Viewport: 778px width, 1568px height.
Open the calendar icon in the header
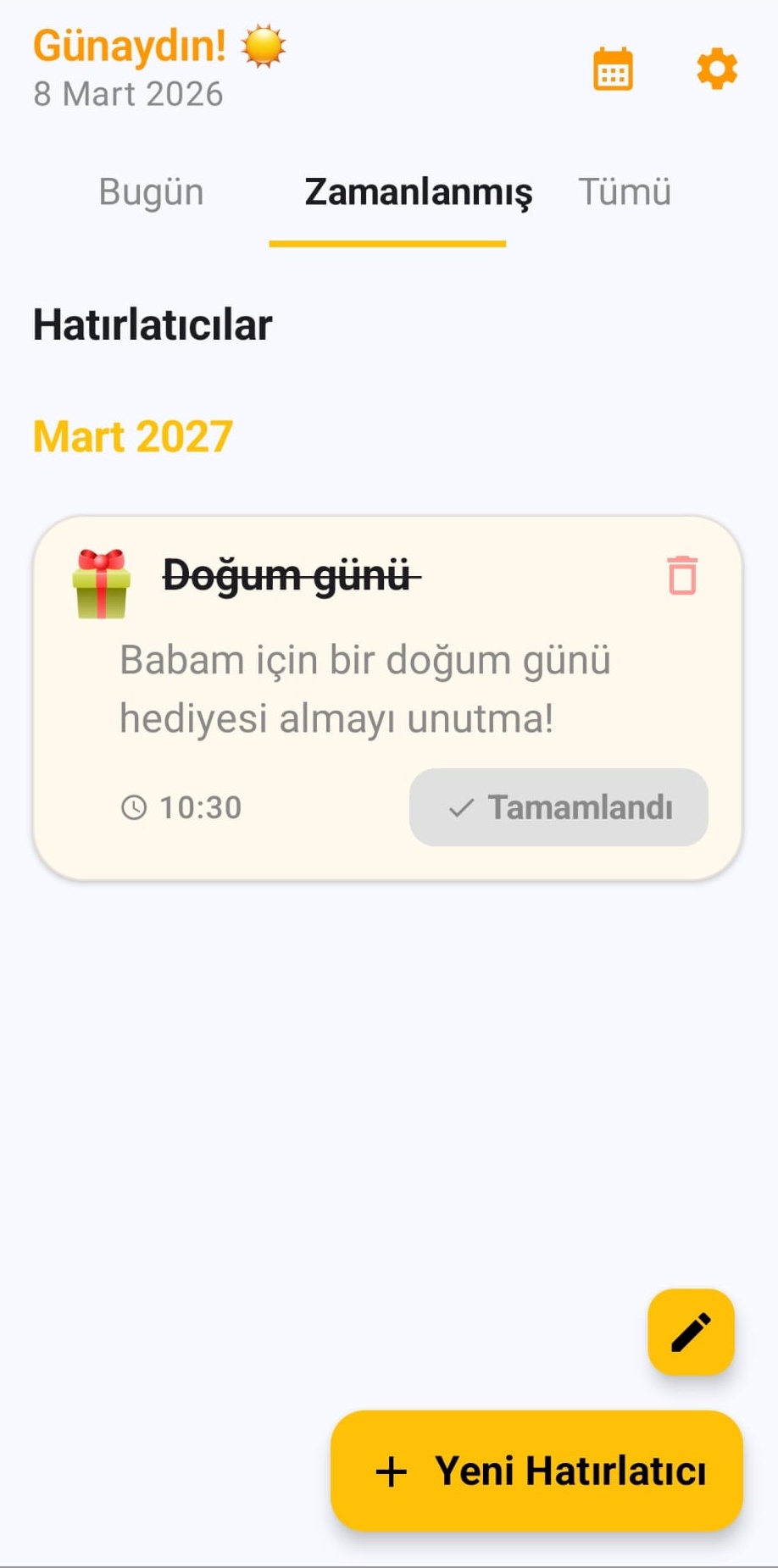click(x=613, y=69)
